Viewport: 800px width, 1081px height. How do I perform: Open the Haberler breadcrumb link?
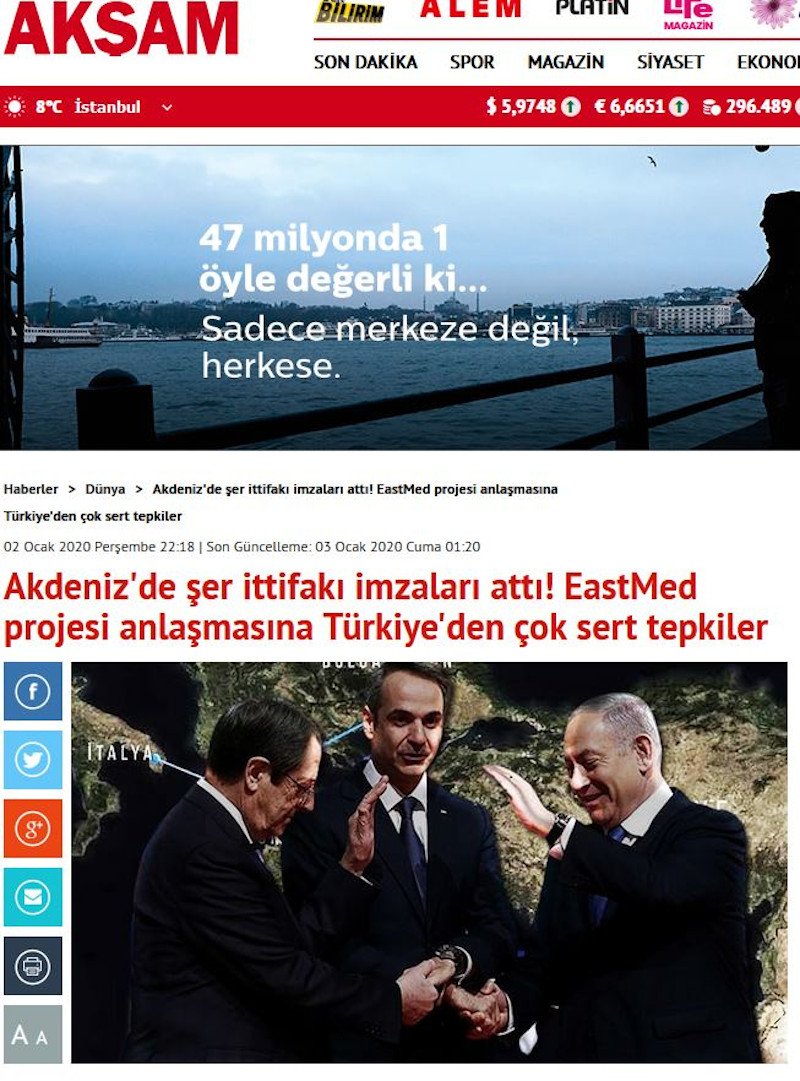(x=30, y=489)
